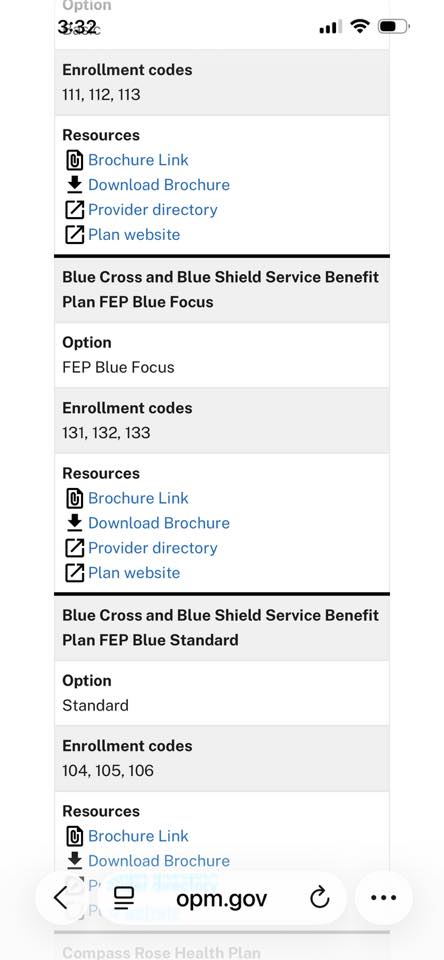This screenshot has width=444, height=960.
Task: Open the browser's more options menu
Action: [x=384, y=898]
